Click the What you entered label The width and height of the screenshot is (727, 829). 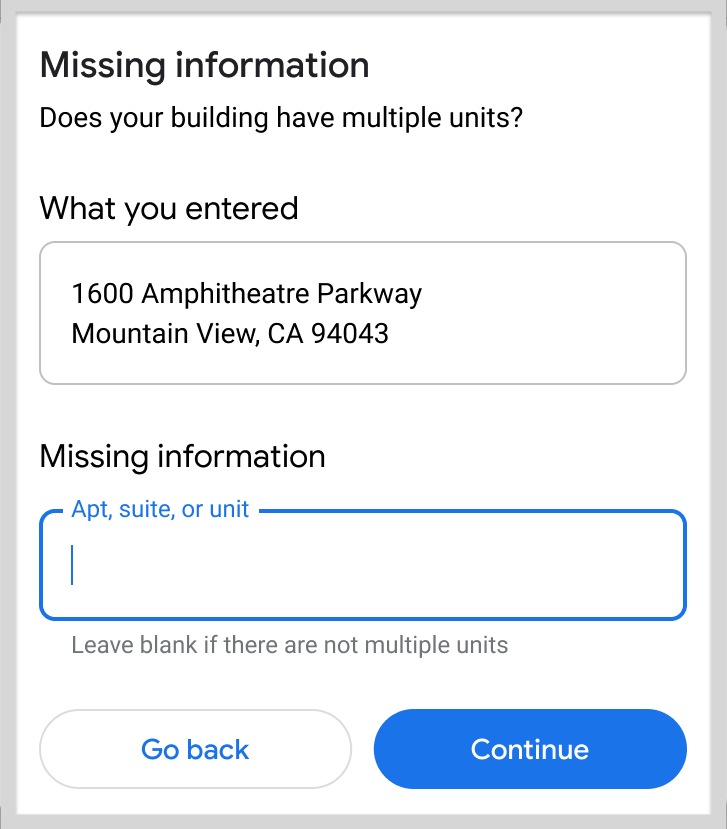(x=168, y=209)
